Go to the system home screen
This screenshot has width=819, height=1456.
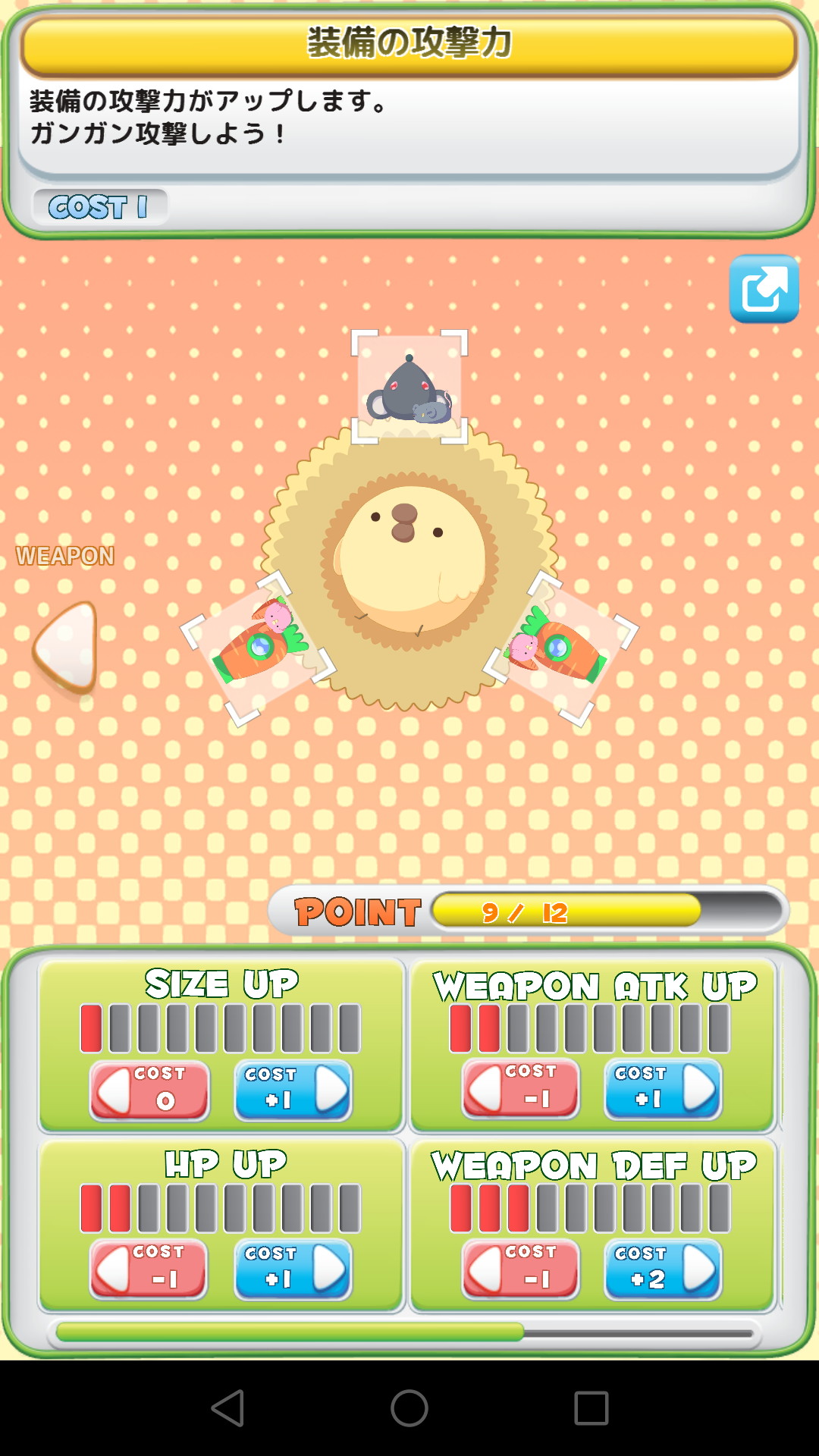[409, 1408]
